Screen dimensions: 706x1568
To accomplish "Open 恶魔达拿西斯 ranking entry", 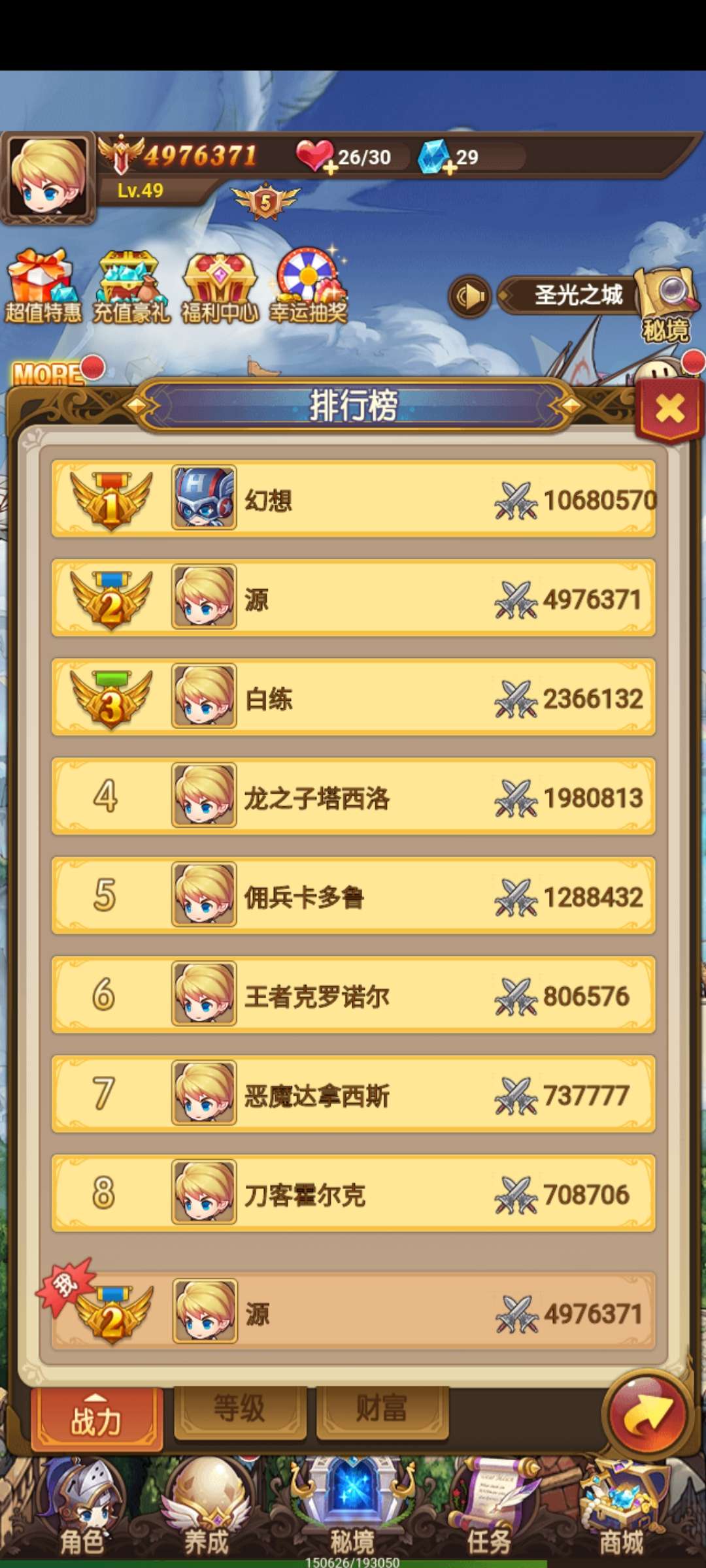I will coord(354,1095).
